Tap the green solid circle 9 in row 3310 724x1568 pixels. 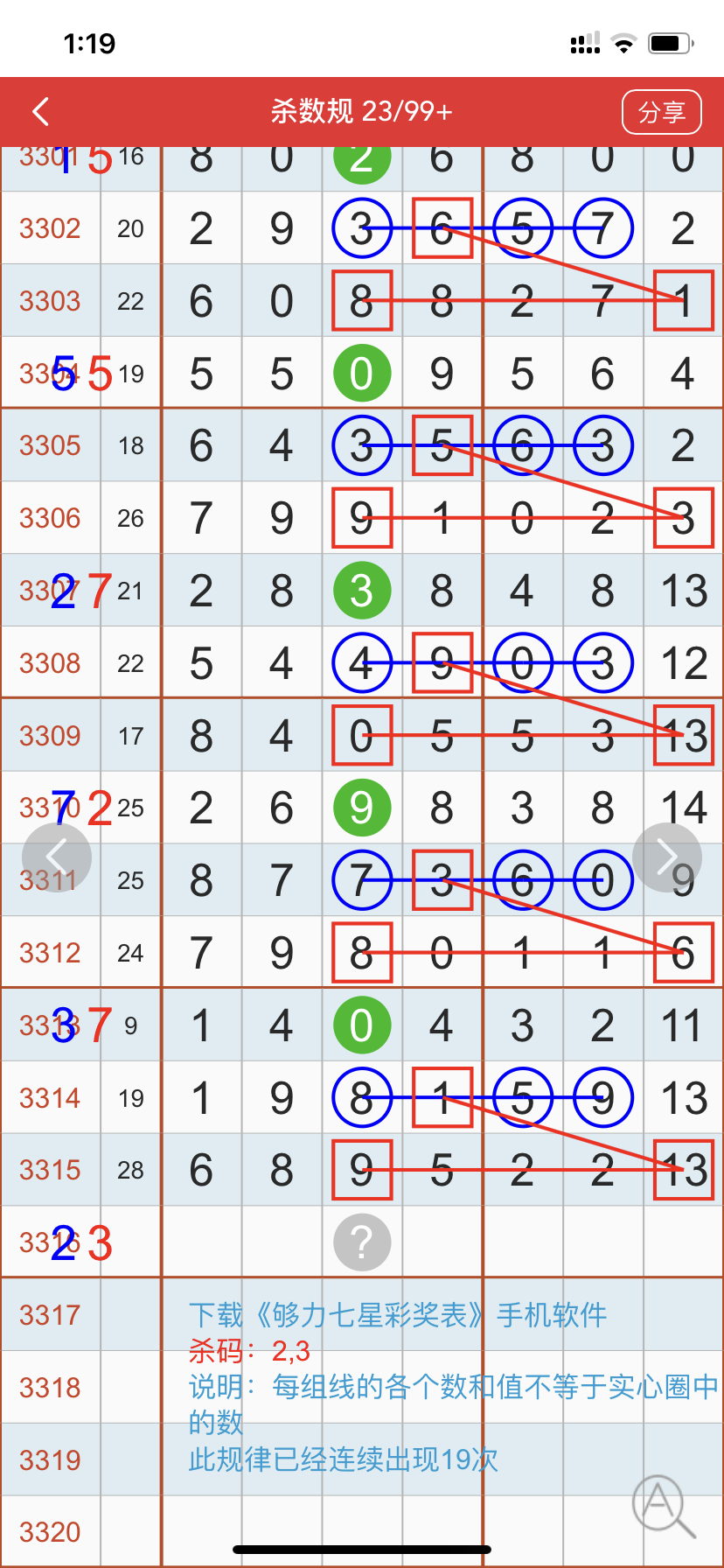[361, 808]
